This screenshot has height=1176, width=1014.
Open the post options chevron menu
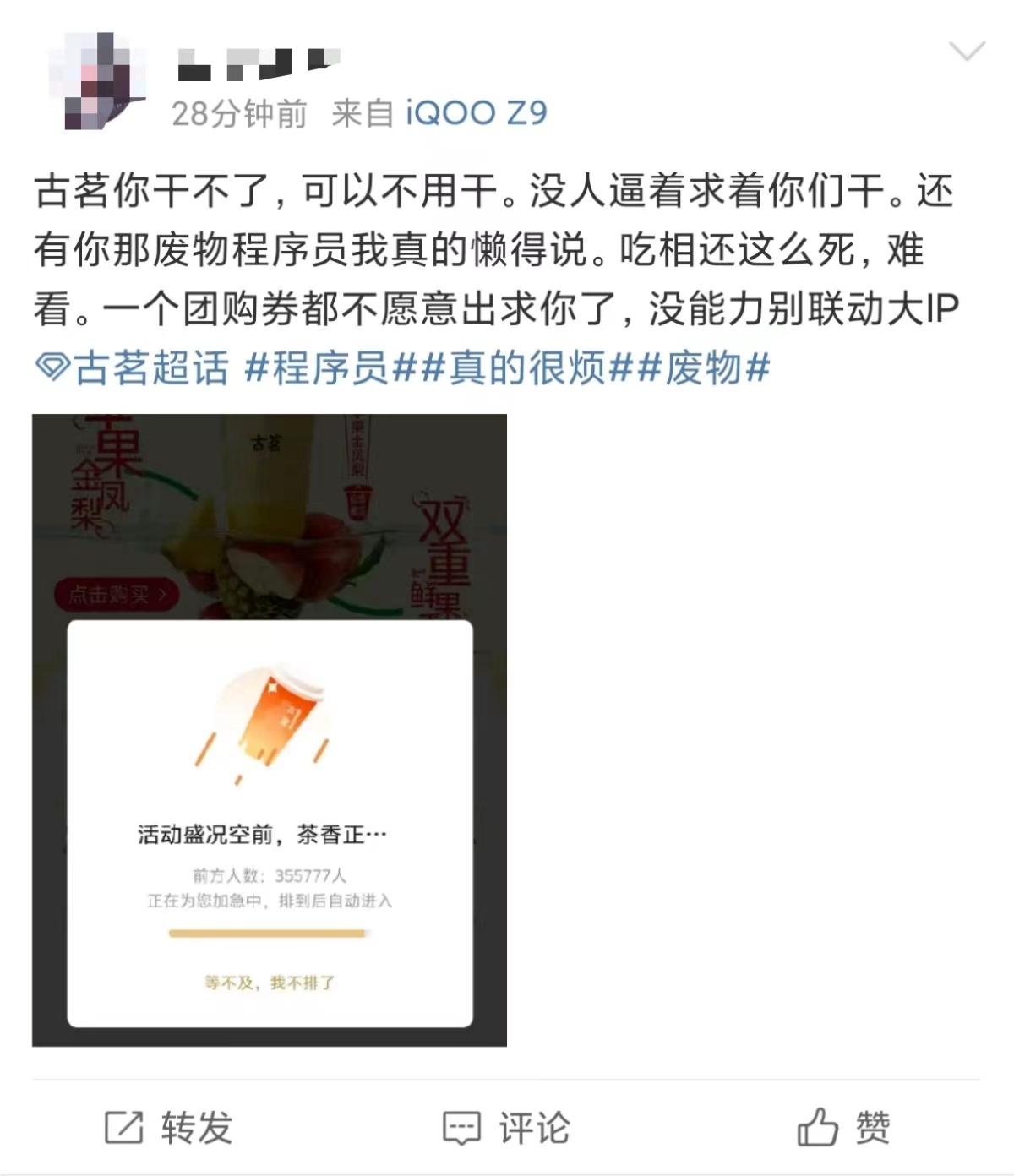(967, 52)
